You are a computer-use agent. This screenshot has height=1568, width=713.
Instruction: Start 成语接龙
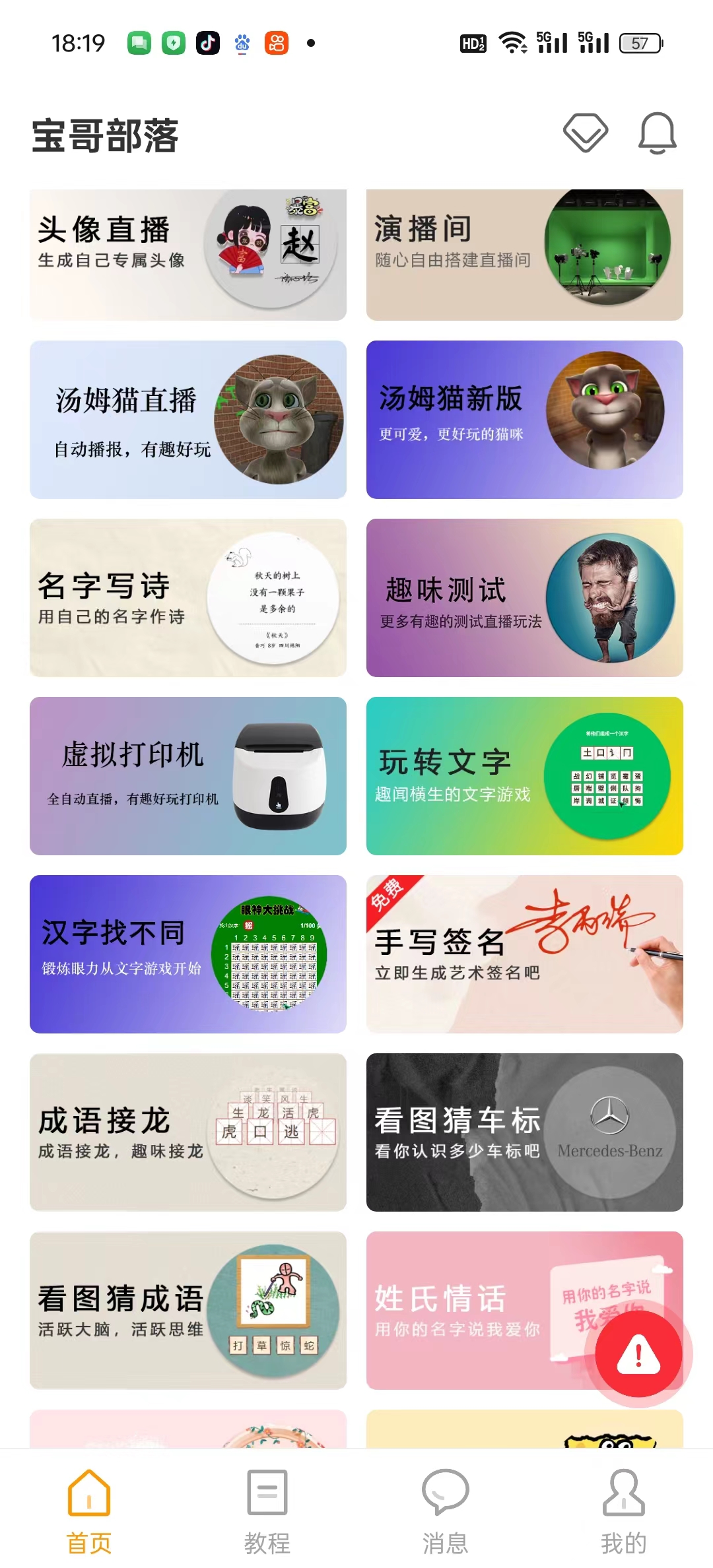(188, 1132)
